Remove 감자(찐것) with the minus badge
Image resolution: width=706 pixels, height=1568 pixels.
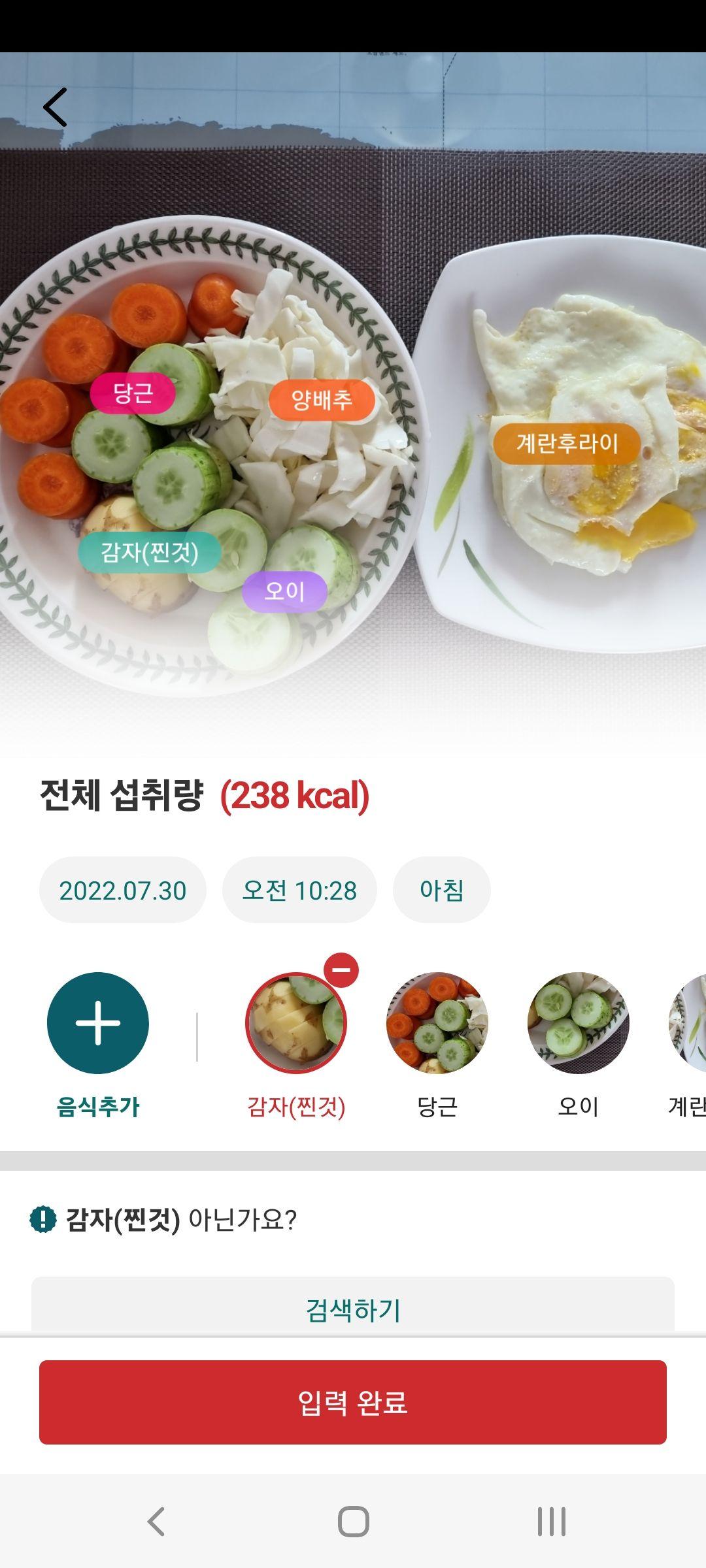[341, 970]
